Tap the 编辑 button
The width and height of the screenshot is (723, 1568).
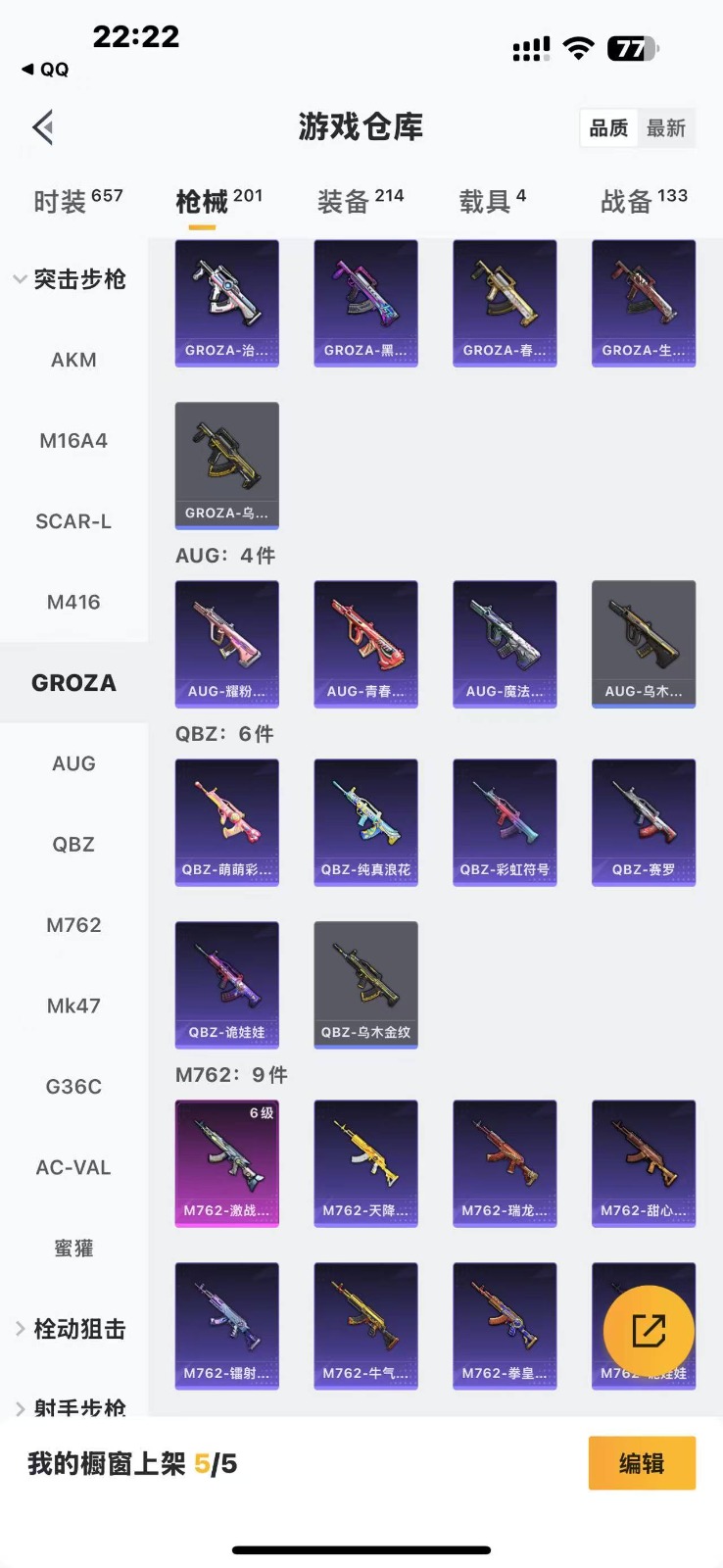pyautogui.click(x=642, y=1463)
